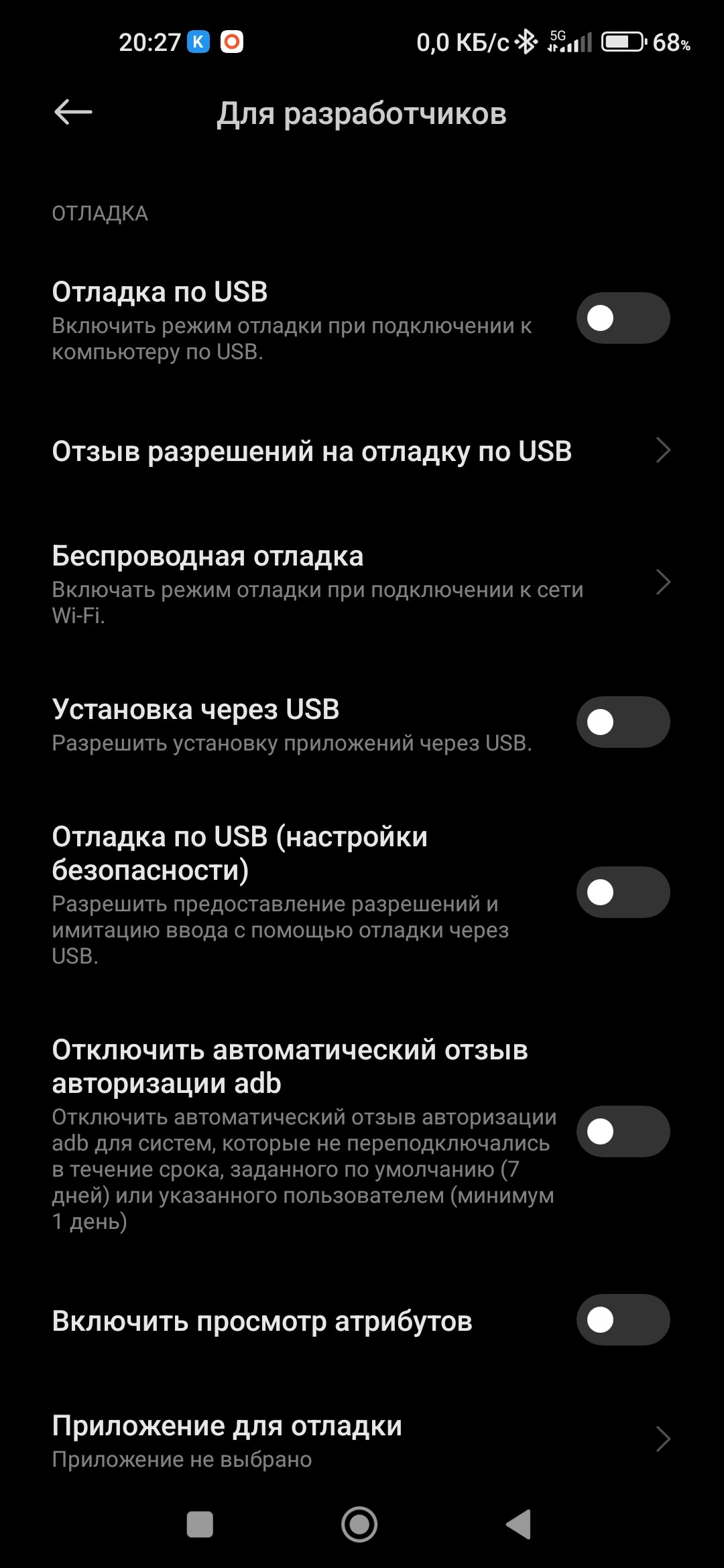Switch on Включить просмотр атрибутов
Screen dimensions: 724x1568
click(623, 1320)
